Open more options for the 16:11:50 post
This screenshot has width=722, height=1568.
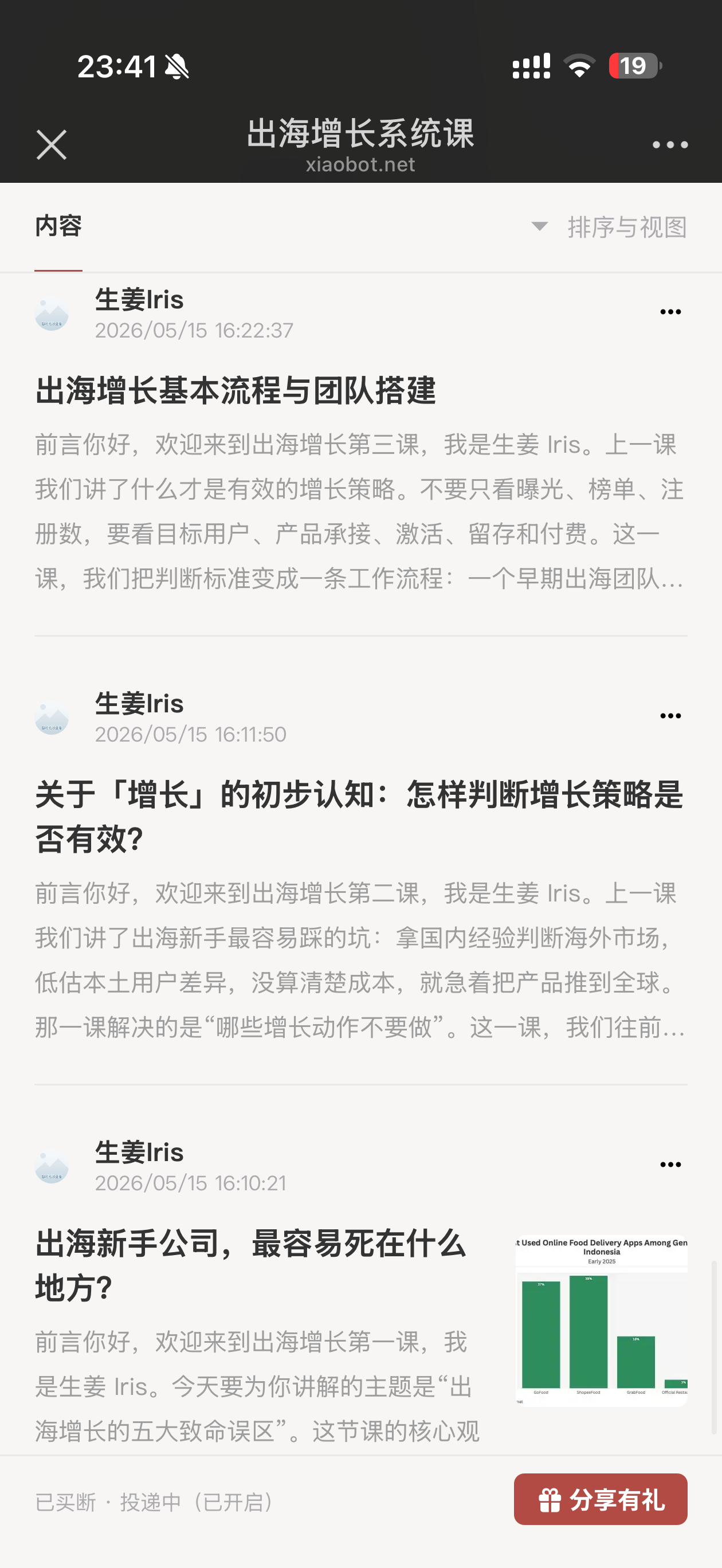coord(670,716)
